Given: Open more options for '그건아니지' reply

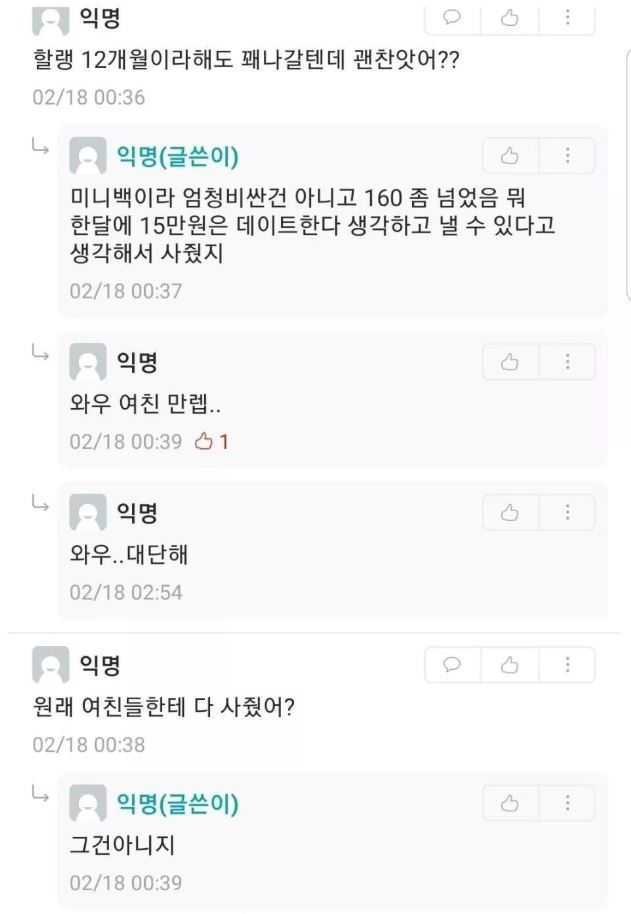Looking at the screenshot, I should pyautogui.click(x=567, y=803).
